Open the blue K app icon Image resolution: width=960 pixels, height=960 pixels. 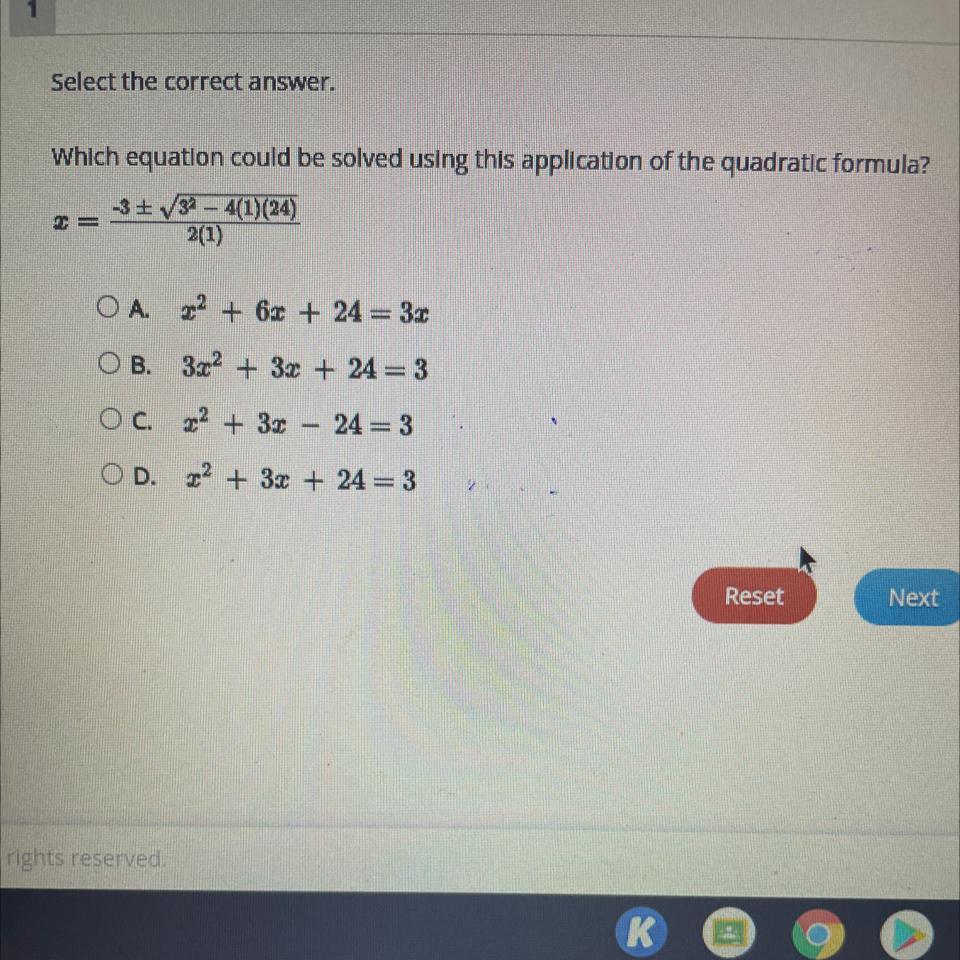click(x=640, y=934)
